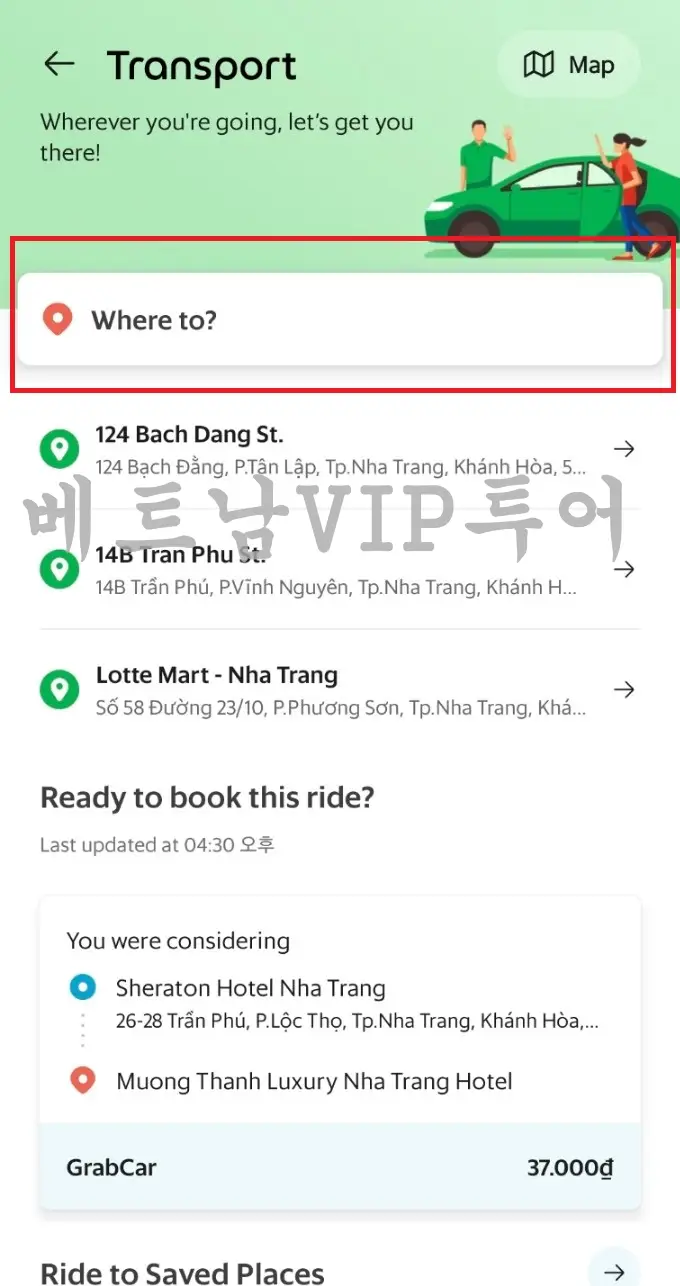Pick Lotte Mart - Nha Trang destination
This screenshot has width=680, height=1286.
[x=340, y=690]
